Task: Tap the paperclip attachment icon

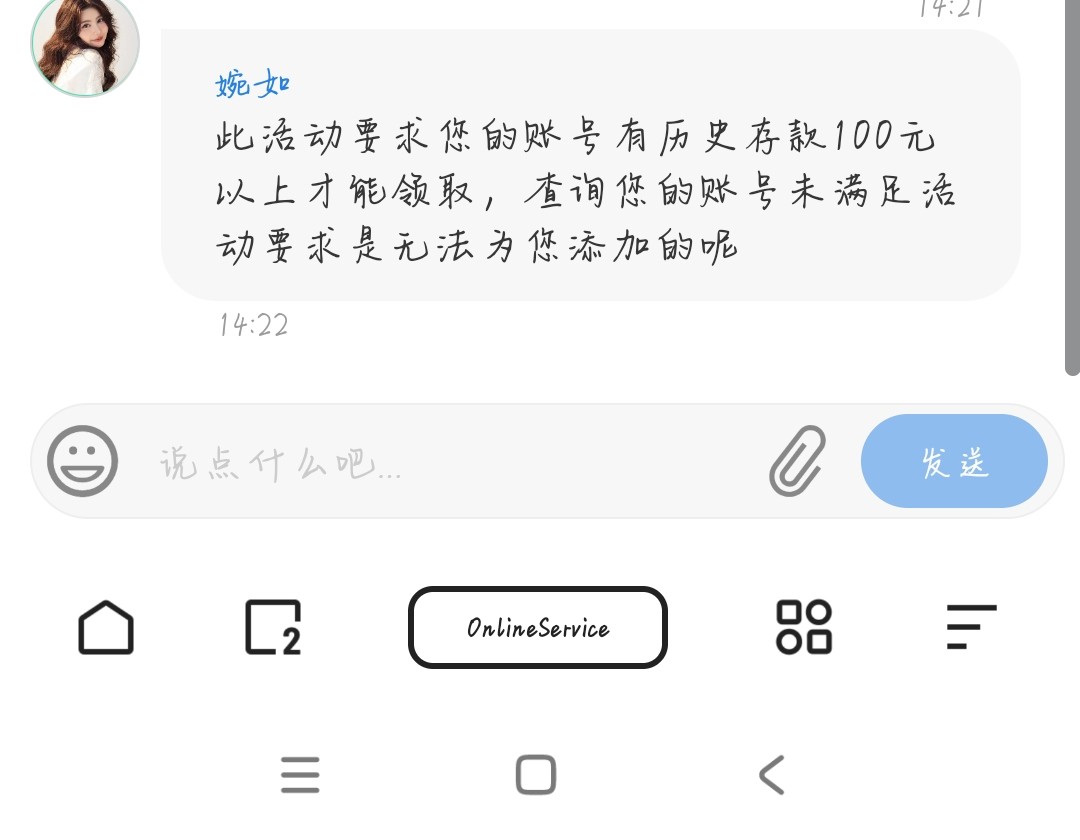Action: coord(797,461)
